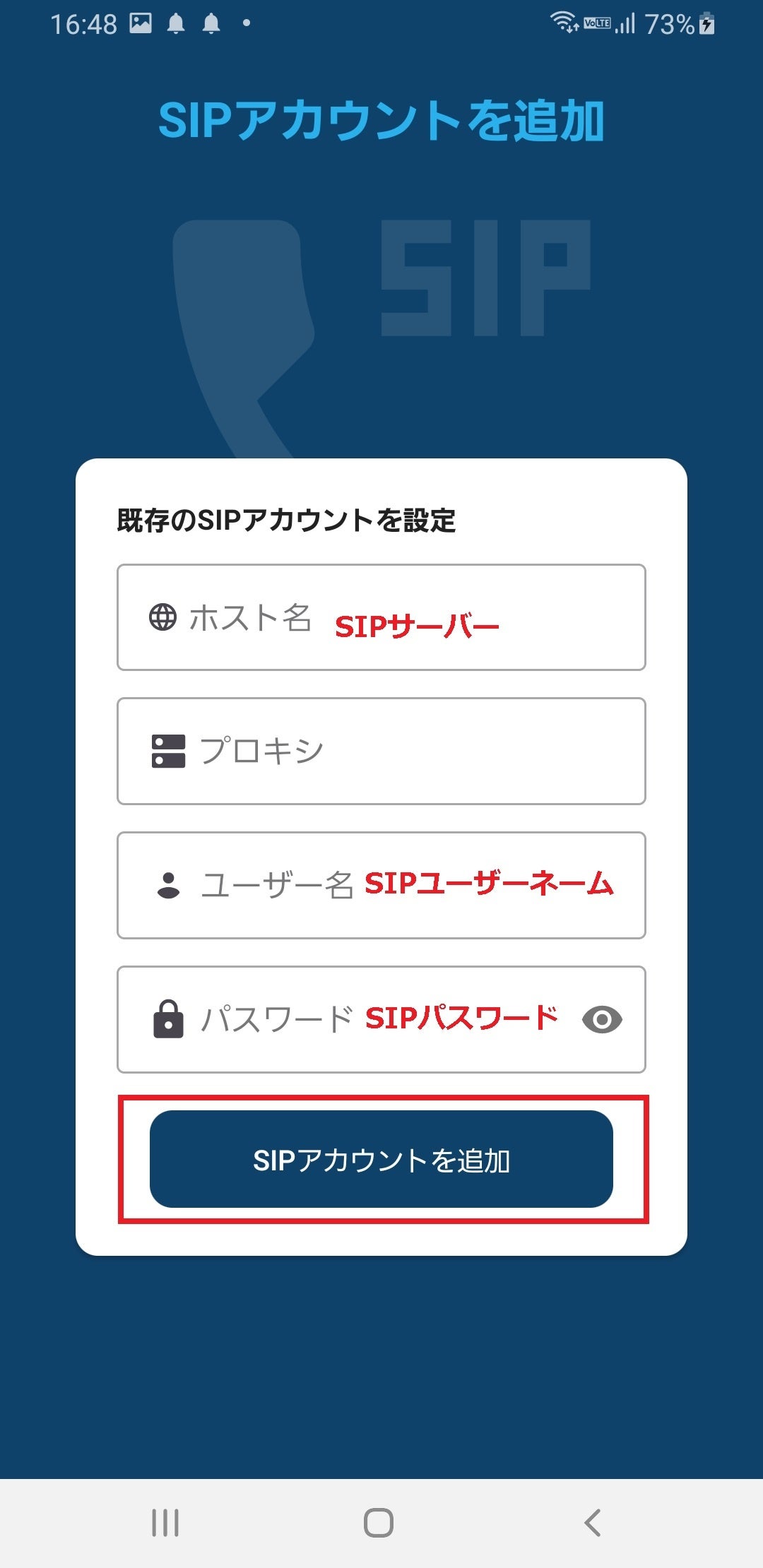Focus the プロキシ proxy field
The width and height of the screenshot is (763, 1568).
(x=381, y=751)
